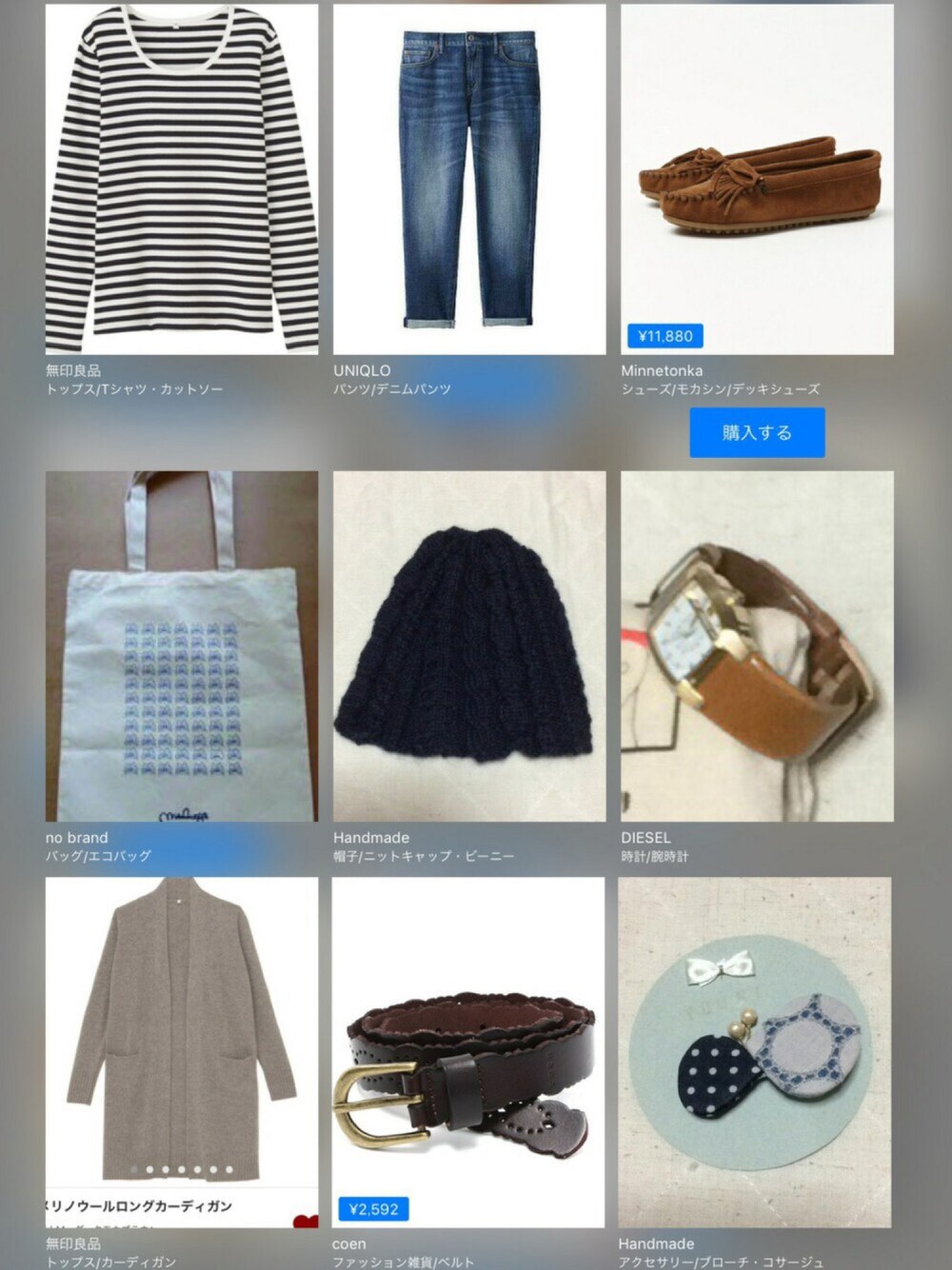The image size is (952, 1270).
Task: Open the 無印良品 striped top item
Action: (182, 179)
